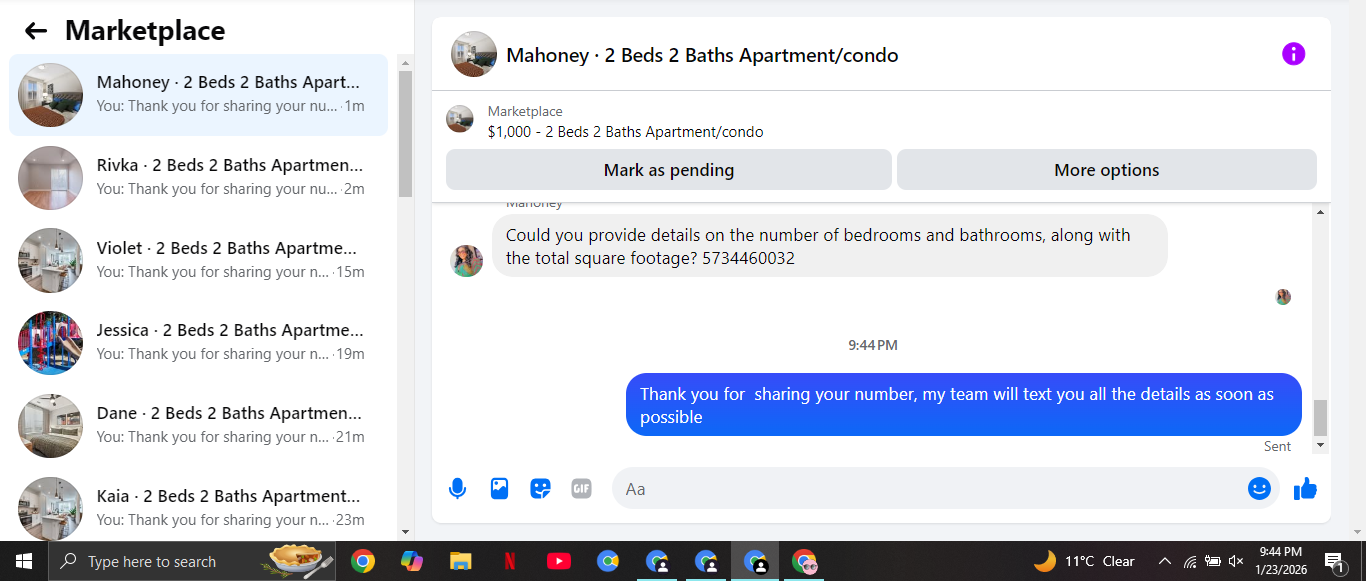This screenshot has width=1366, height=581.
Task: Open the $1,000 apartment listing details
Action: pyautogui.click(x=625, y=131)
